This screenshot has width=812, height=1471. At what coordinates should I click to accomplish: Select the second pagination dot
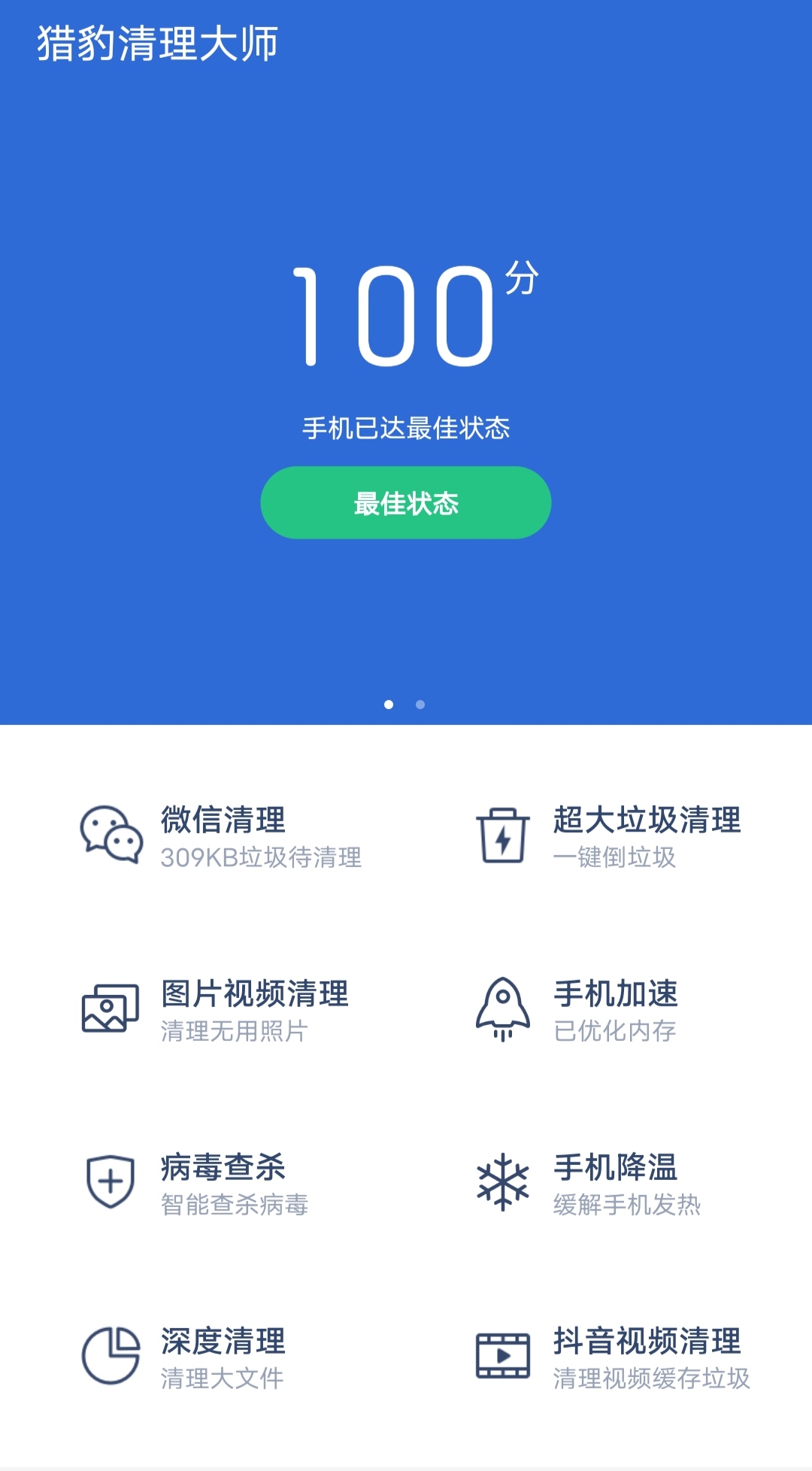click(421, 705)
